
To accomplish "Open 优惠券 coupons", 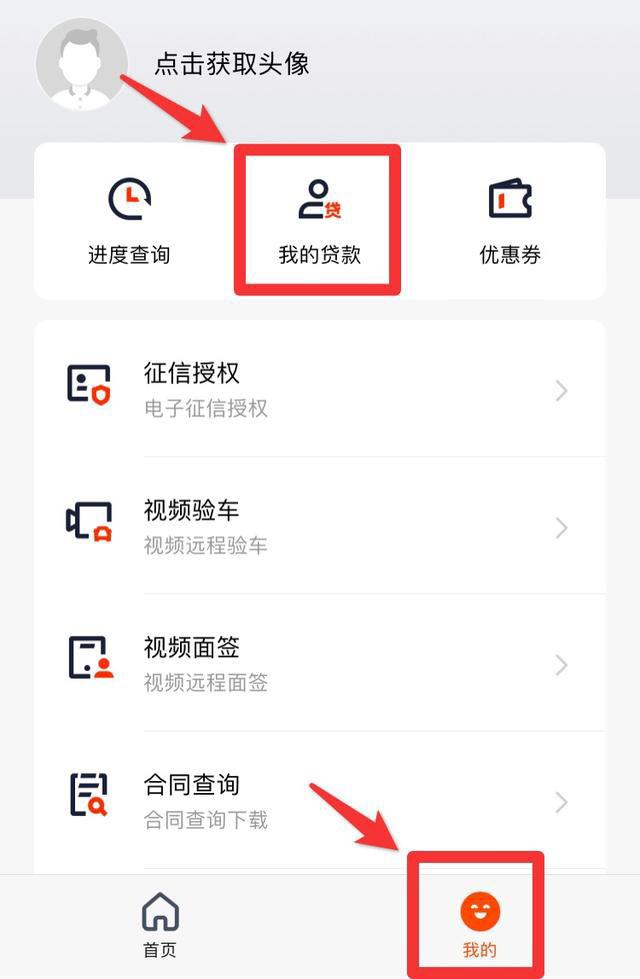I will coord(510,221).
